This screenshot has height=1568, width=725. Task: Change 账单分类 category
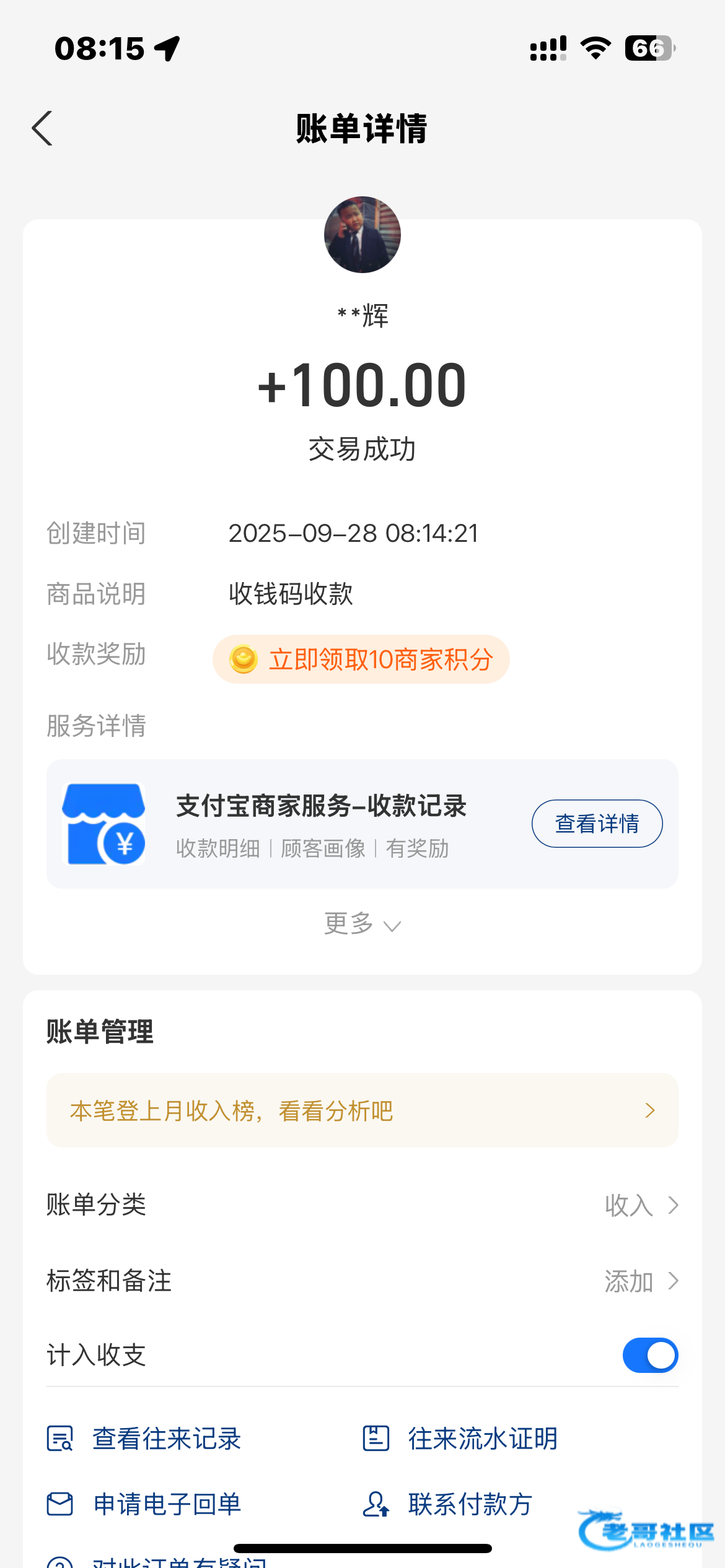coord(640,1205)
